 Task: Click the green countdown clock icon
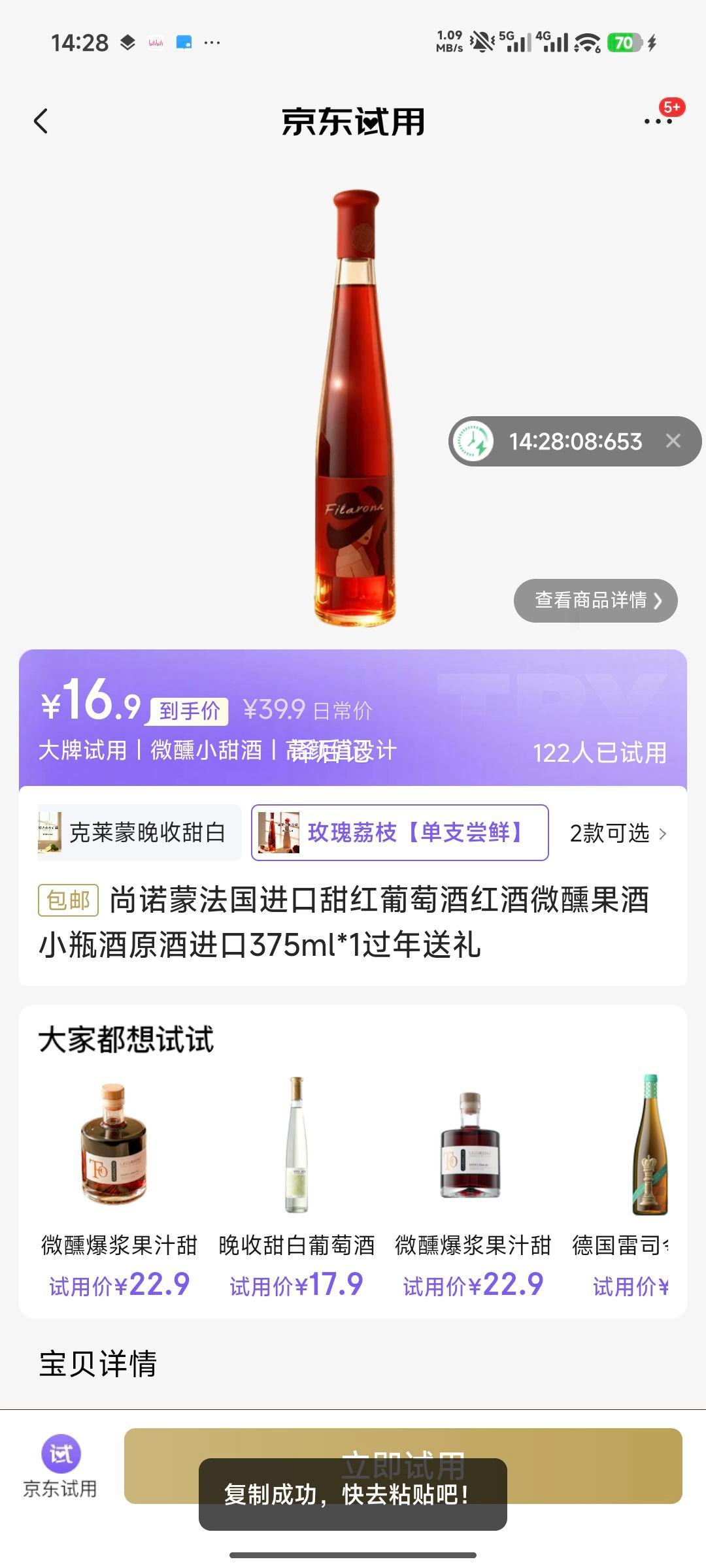point(473,441)
